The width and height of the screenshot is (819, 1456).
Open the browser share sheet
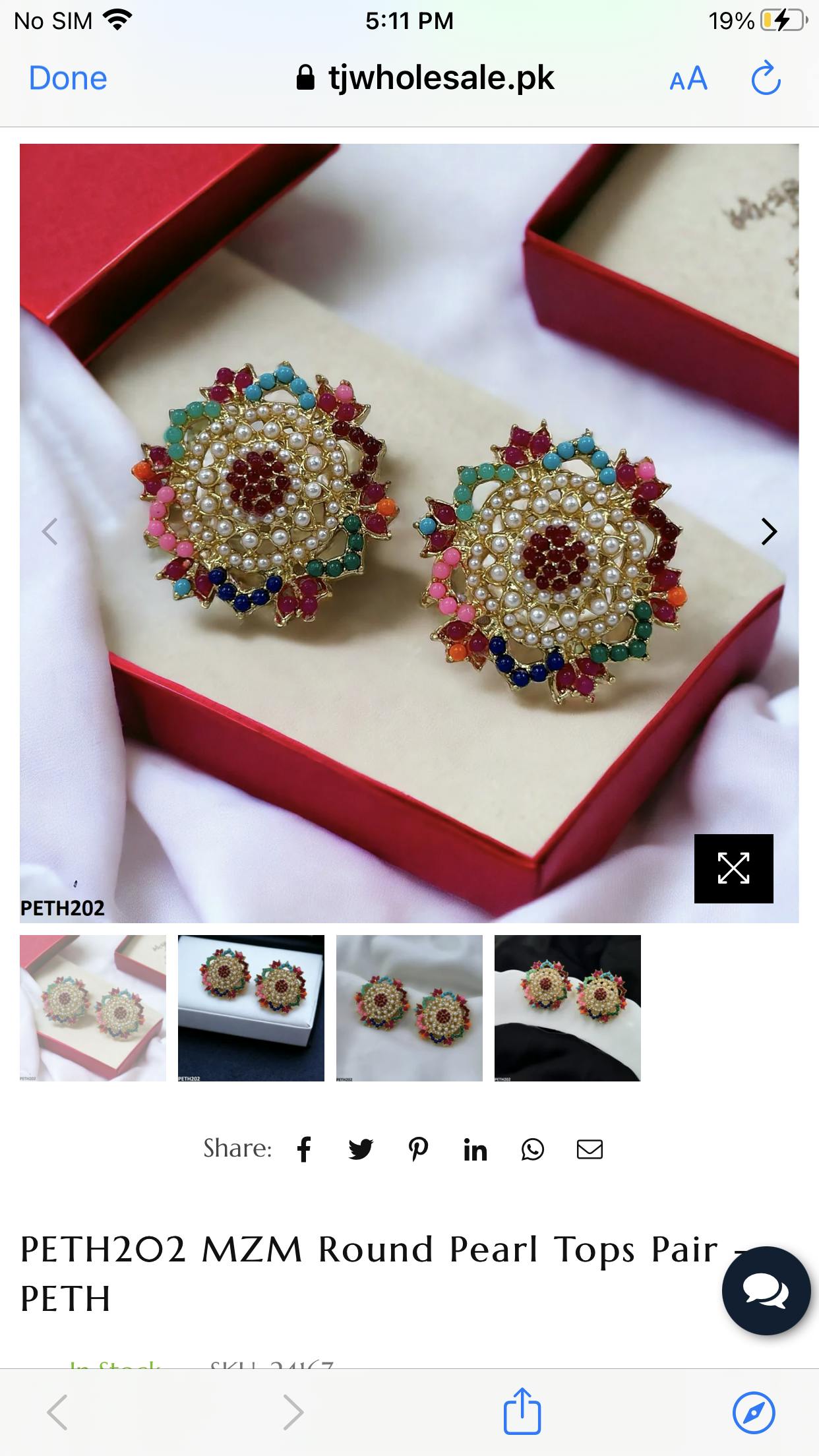(522, 1412)
